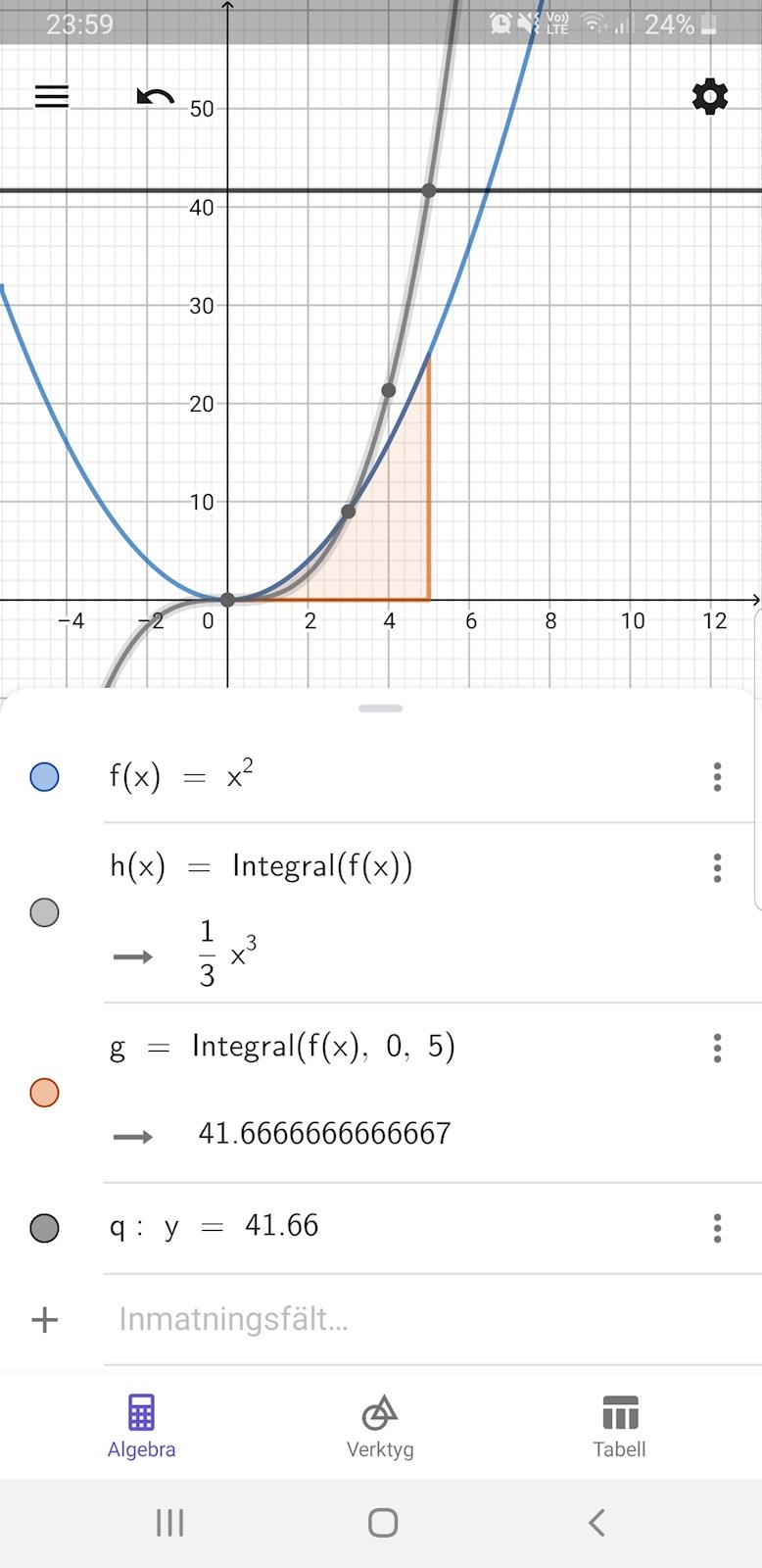Toggle visibility of h(x) integral curve

[x=45, y=912]
